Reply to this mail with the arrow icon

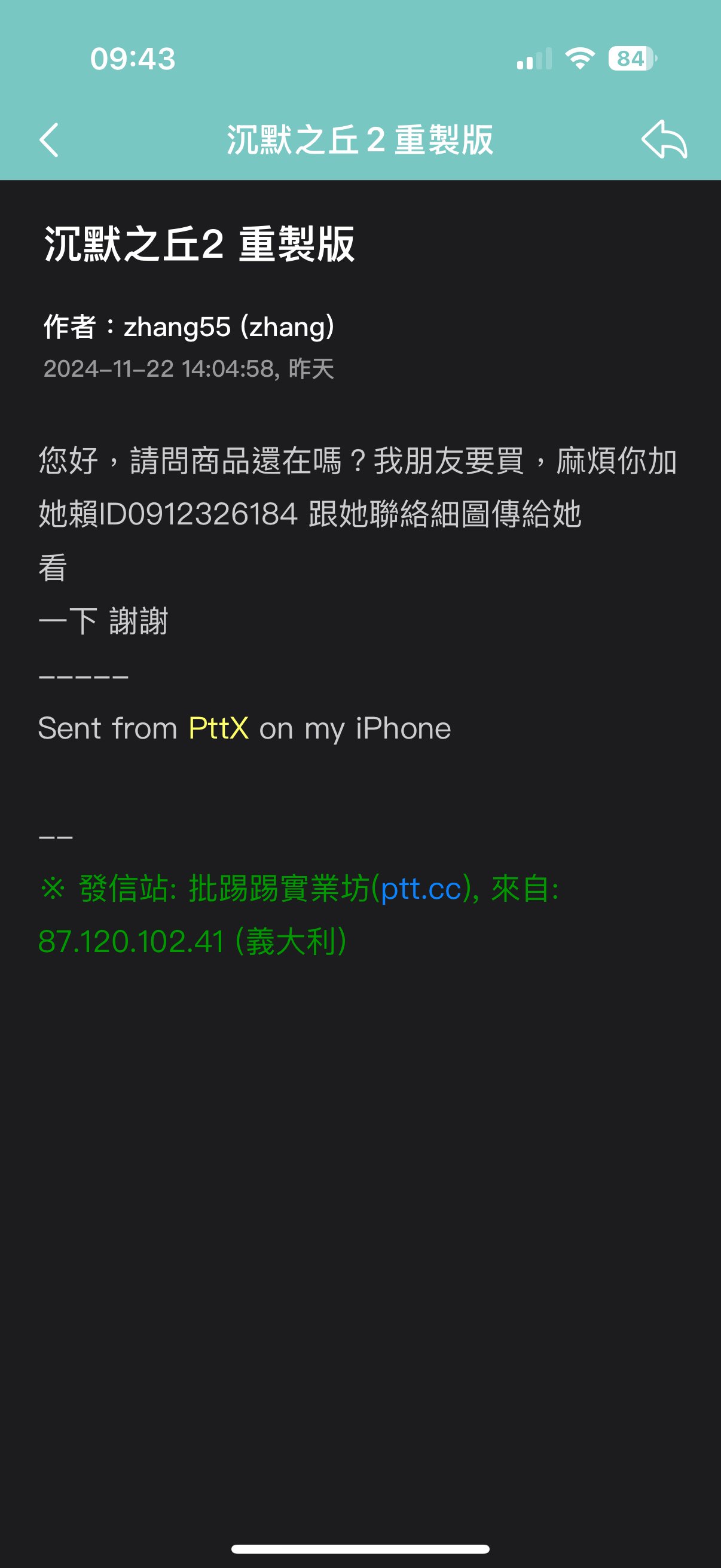[664, 140]
